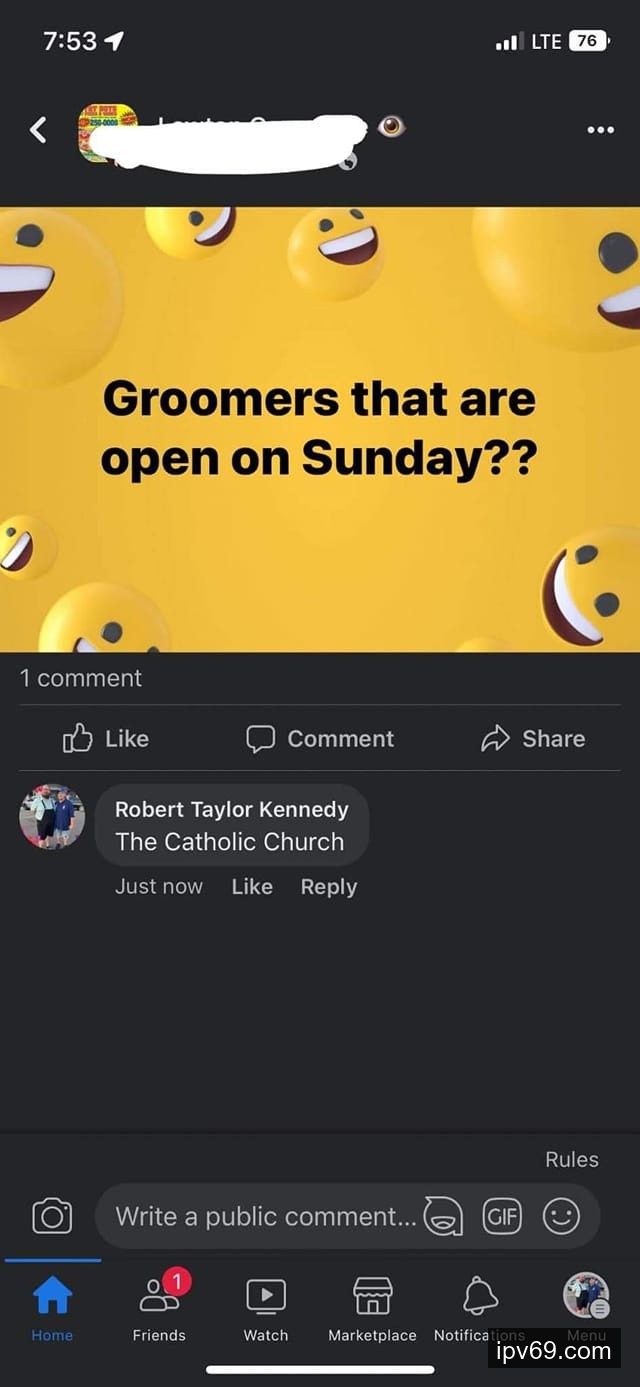Open the emoji picker
The height and width of the screenshot is (1387, 640).
(561, 1216)
